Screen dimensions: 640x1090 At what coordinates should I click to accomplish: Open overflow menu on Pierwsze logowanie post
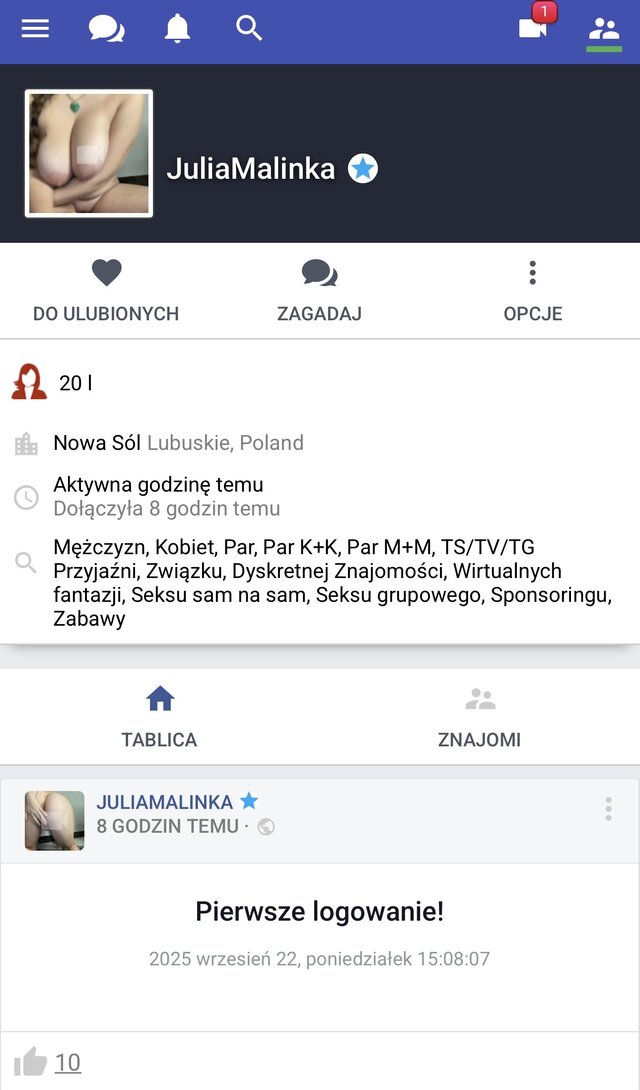tap(608, 809)
